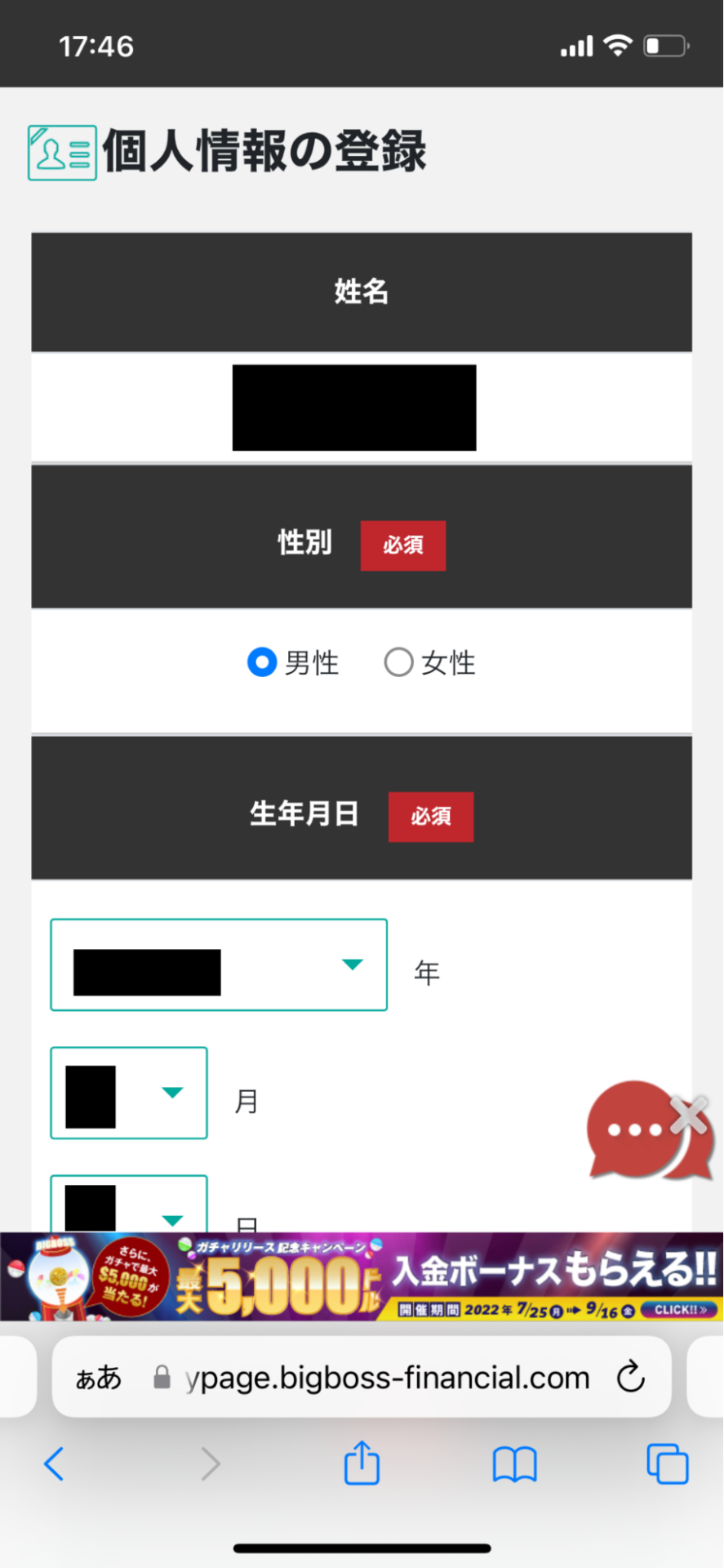Tap the bigboss-financial.com address bar
Viewport: 724px width, 1568px height.
click(x=386, y=1379)
